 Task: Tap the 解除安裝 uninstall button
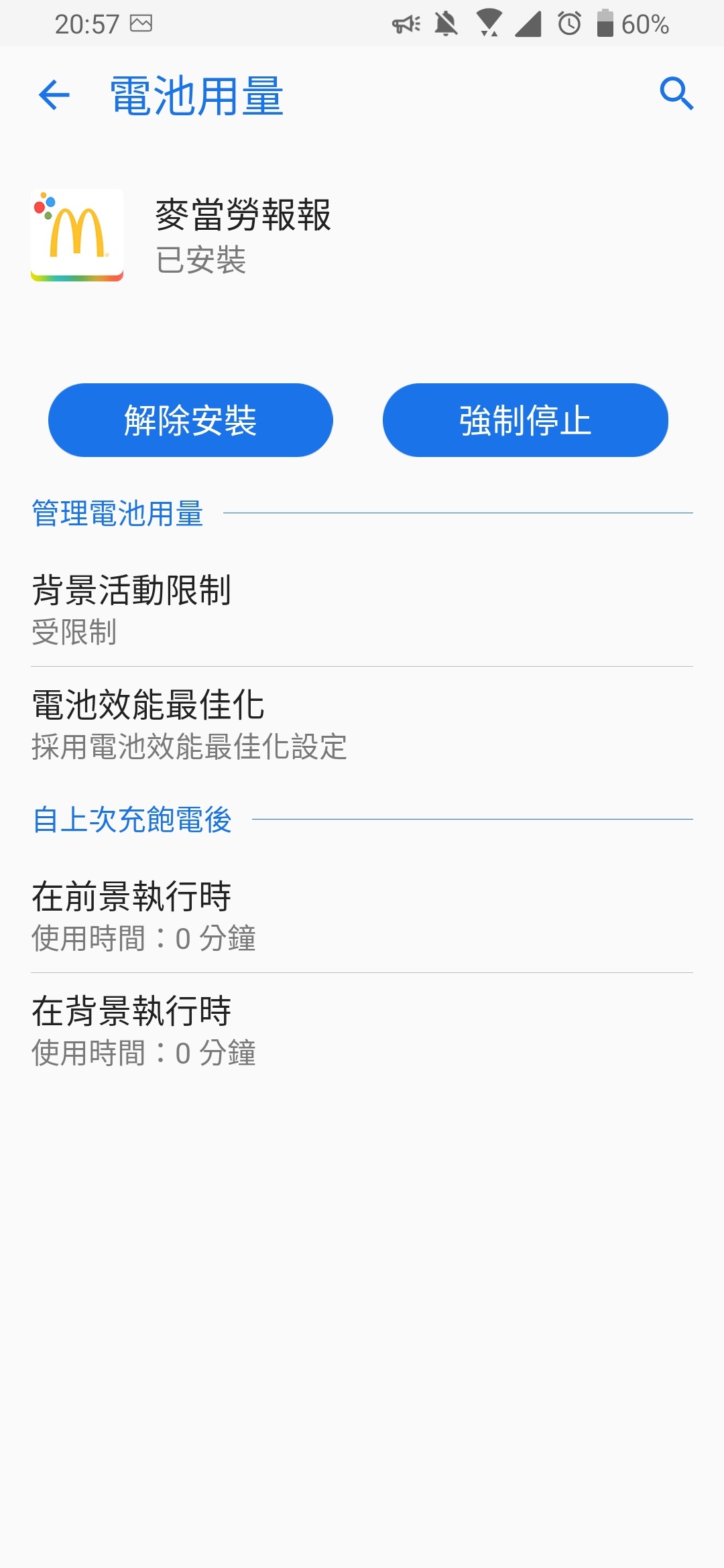[x=190, y=420]
